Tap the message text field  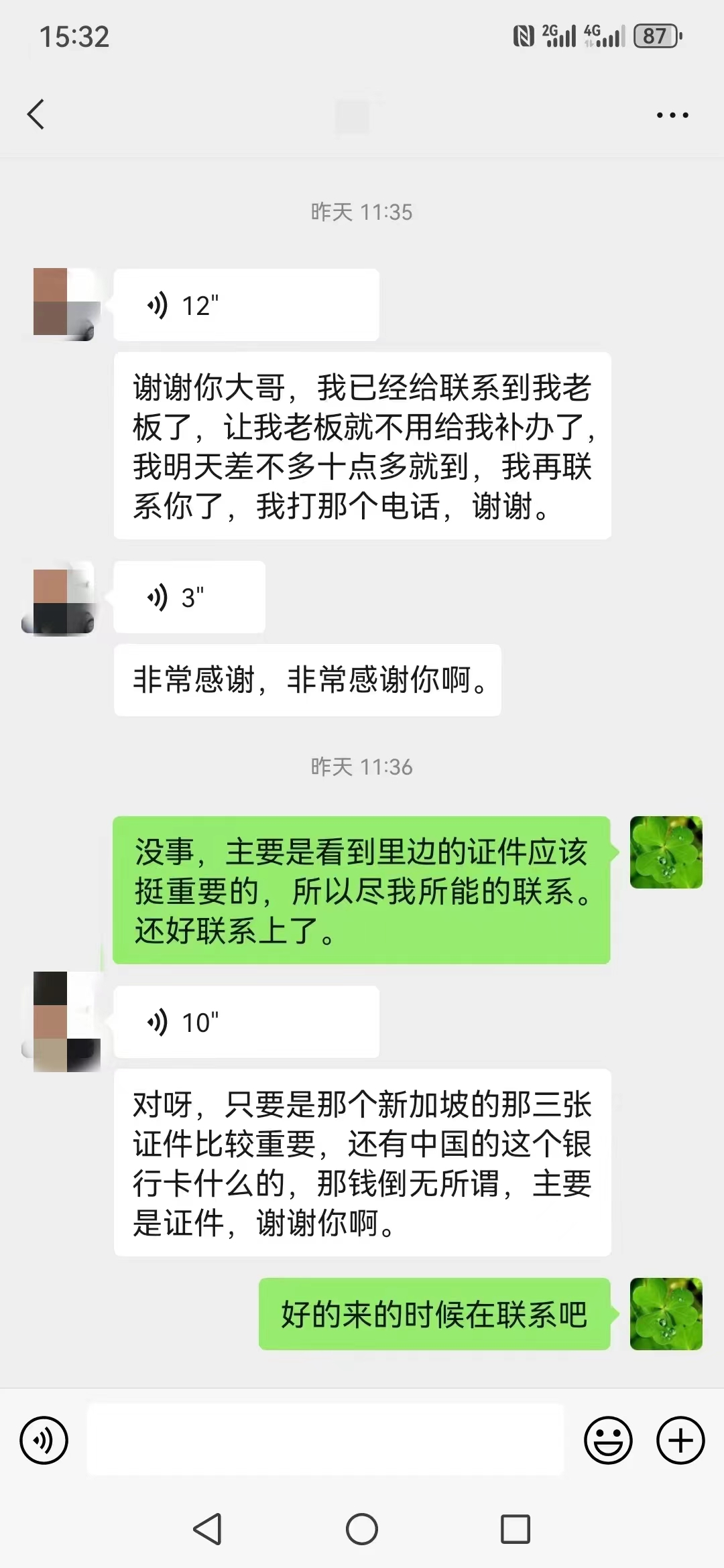tap(326, 1440)
